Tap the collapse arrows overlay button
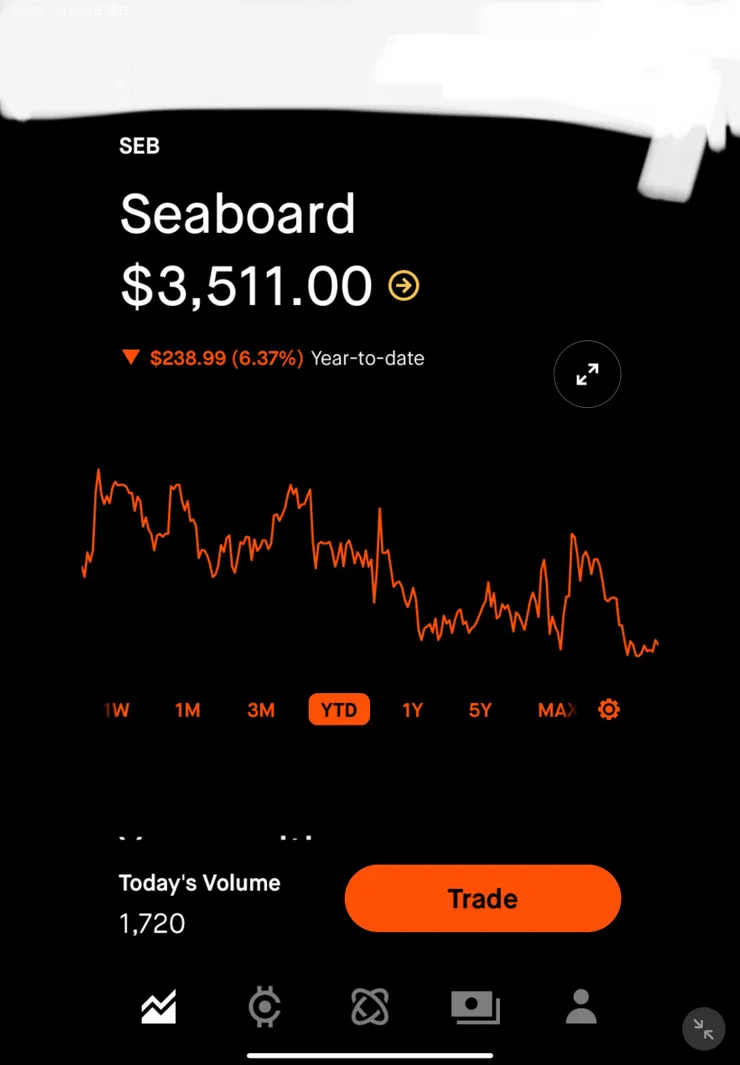This screenshot has width=740, height=1065. 704,1029
